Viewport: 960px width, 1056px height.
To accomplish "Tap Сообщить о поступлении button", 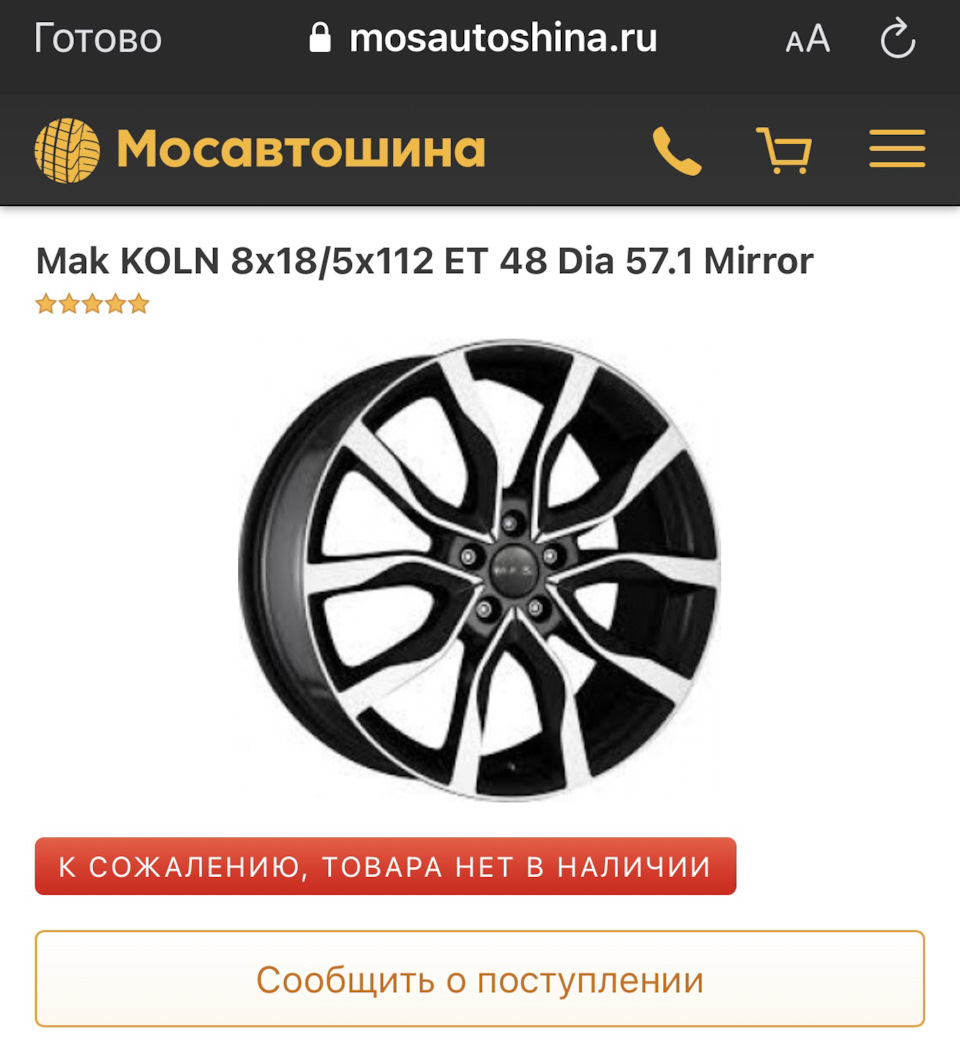I will coord(480,979).
